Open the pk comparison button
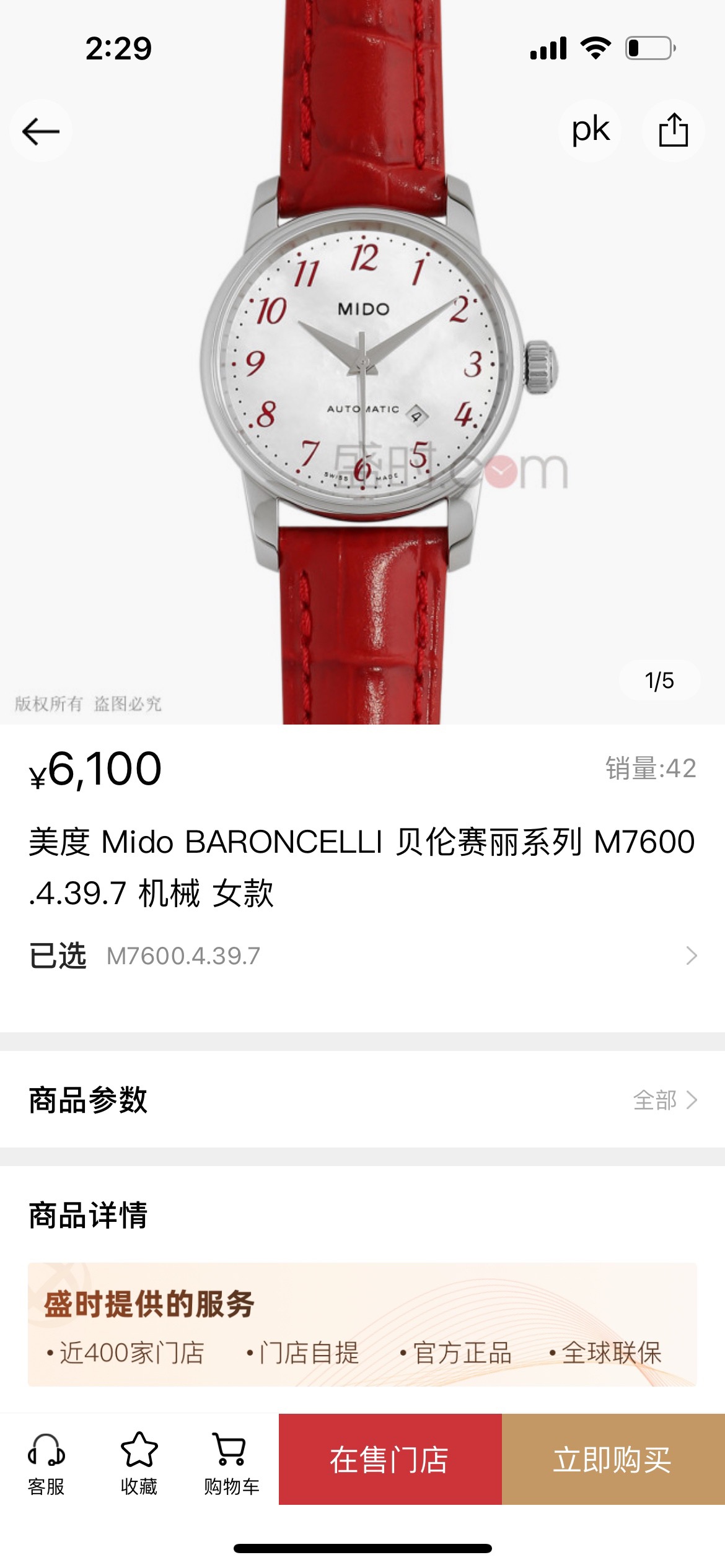This screenshot has width=725, height=1568. [591, 131]
